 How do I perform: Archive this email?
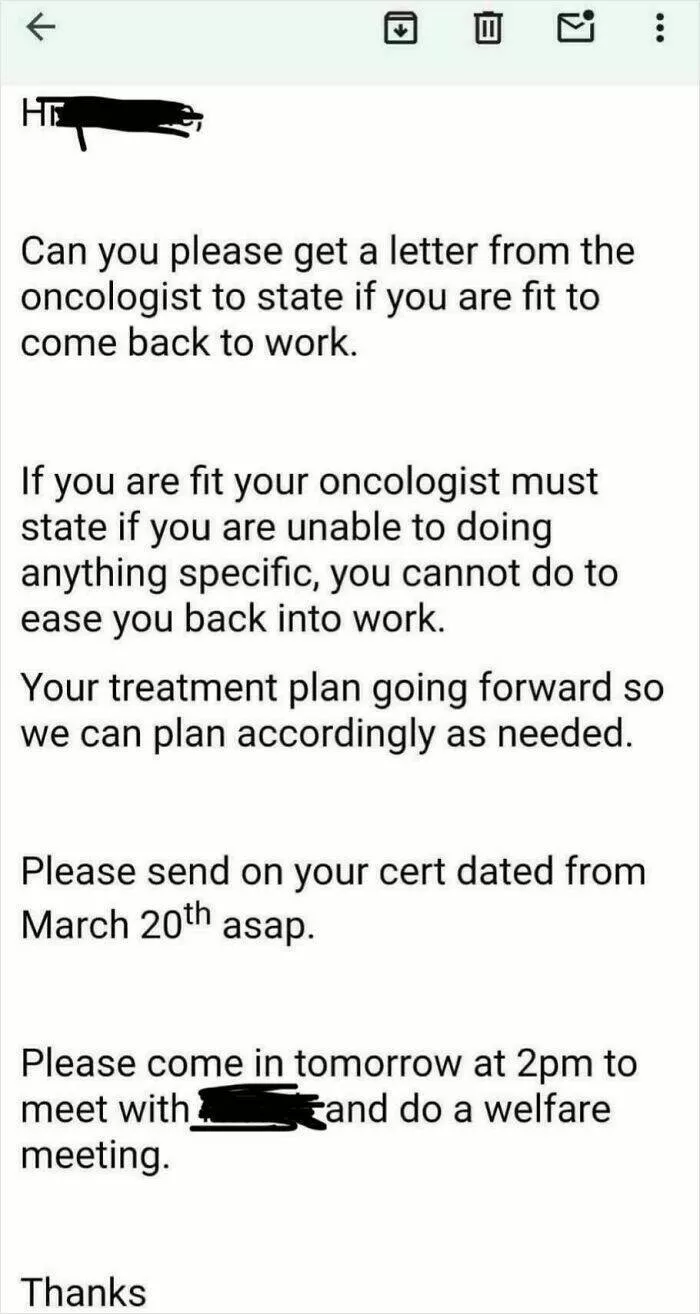399,31
